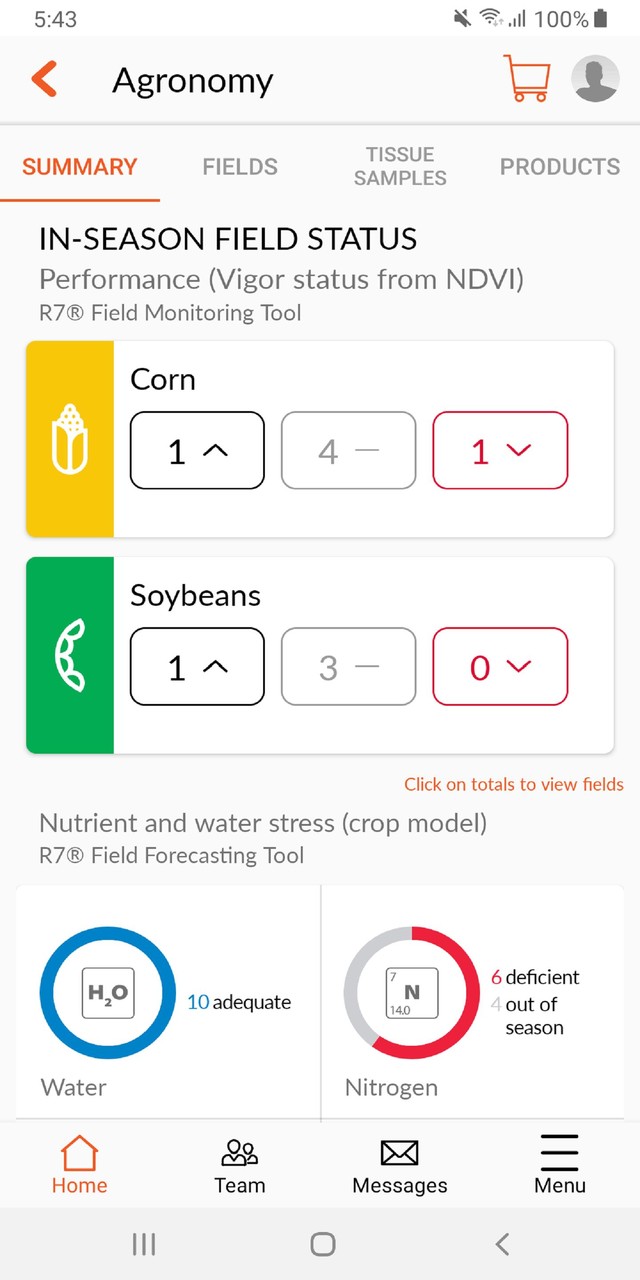
Task: Switch to the Fields tab
Action: (x=240, y=167)
